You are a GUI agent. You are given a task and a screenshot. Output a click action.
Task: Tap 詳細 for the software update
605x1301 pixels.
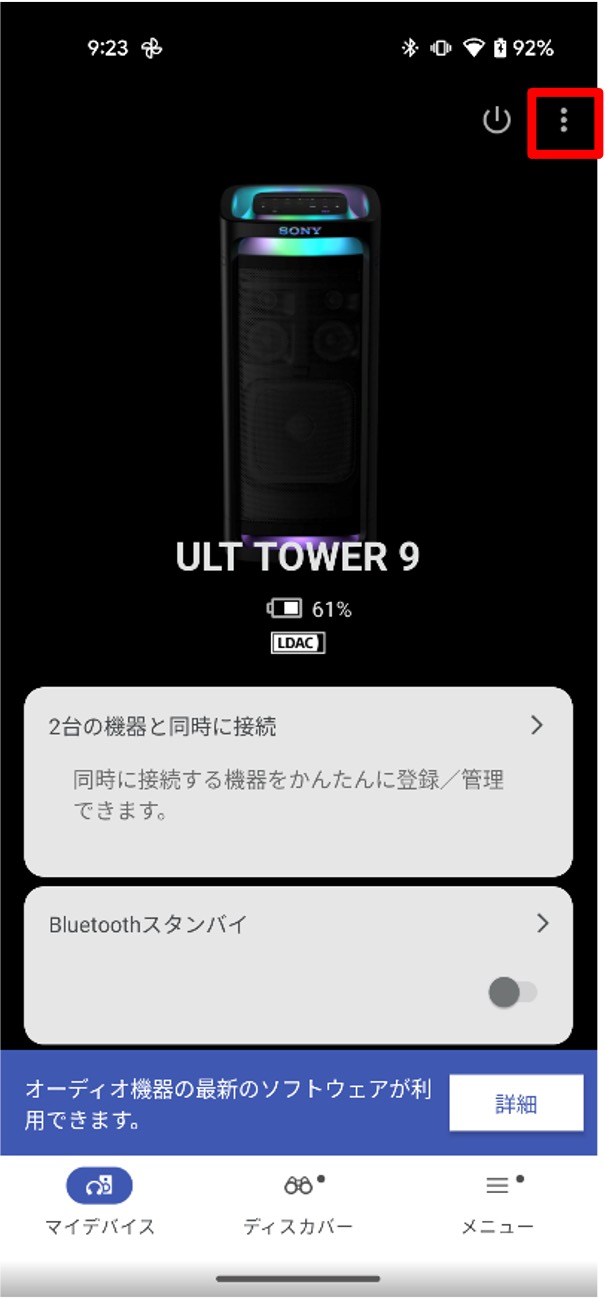click(516, 1103)
